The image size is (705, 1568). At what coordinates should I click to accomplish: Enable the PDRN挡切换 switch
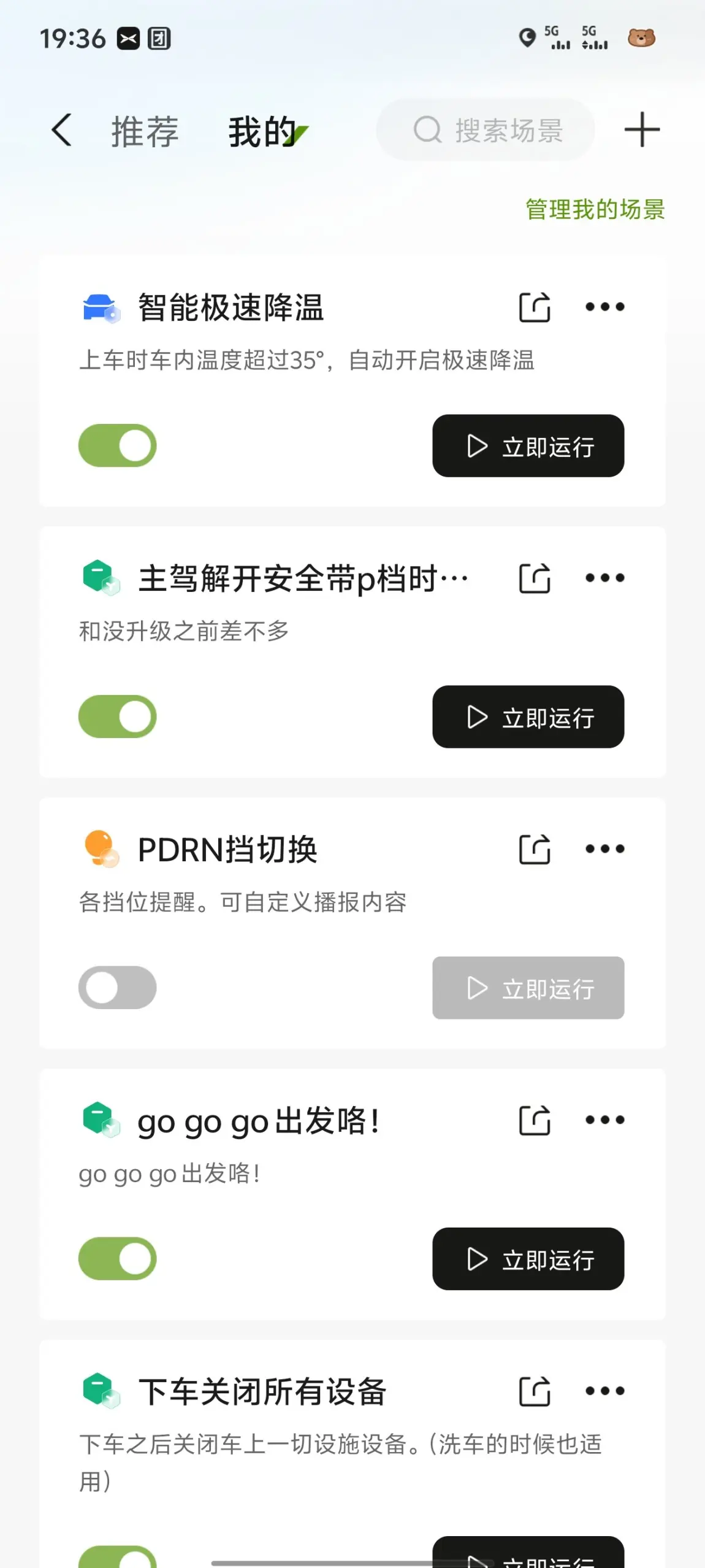(x=117, y=988)
